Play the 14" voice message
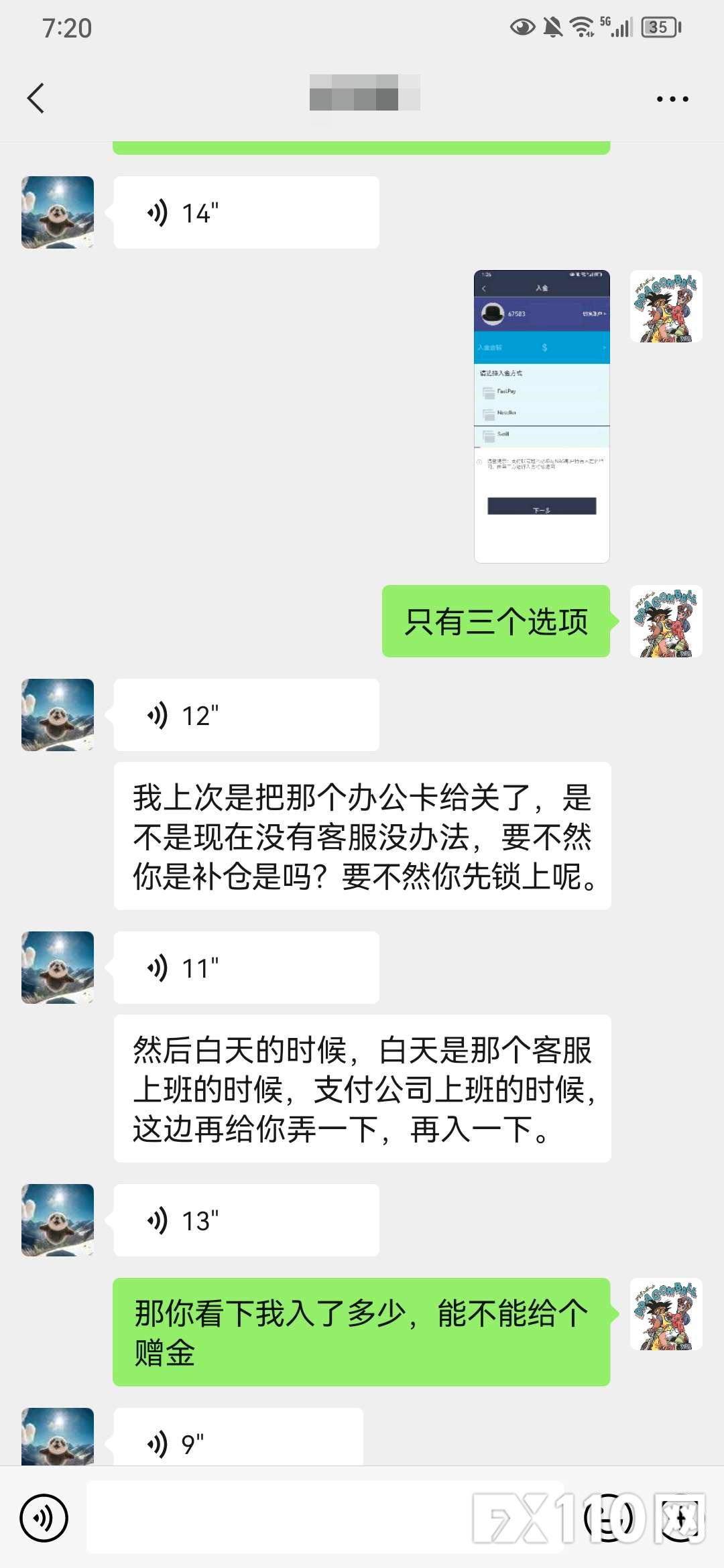 coord(246,213)
